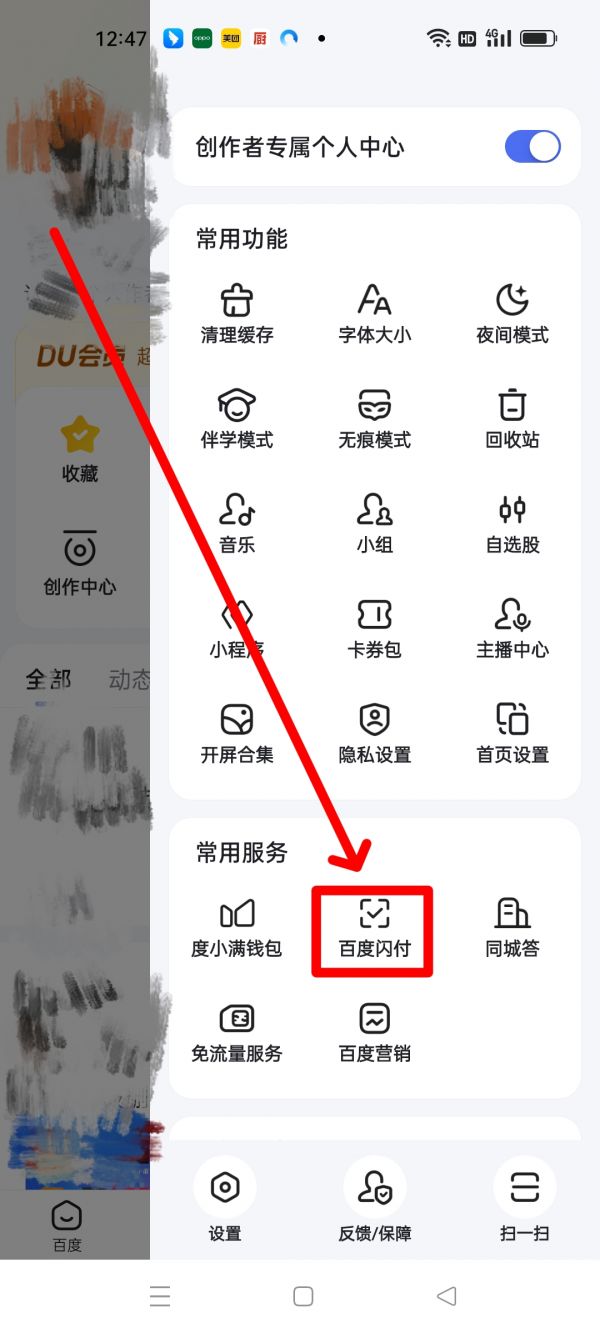Go back using the system back button
The width and height of the screenshot is (600, 1333).
(x=446, y=1296)
